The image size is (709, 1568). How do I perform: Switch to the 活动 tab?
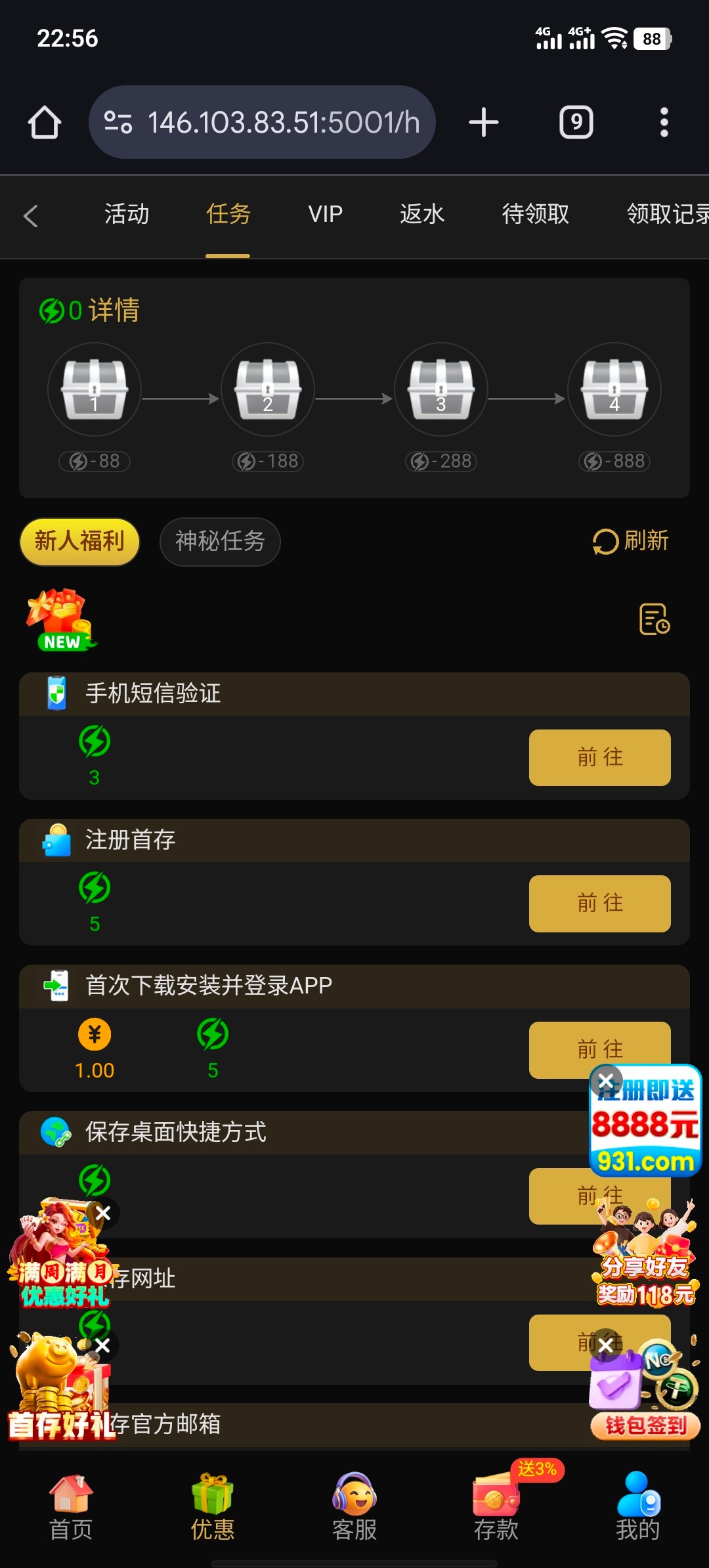pos(127,214)
